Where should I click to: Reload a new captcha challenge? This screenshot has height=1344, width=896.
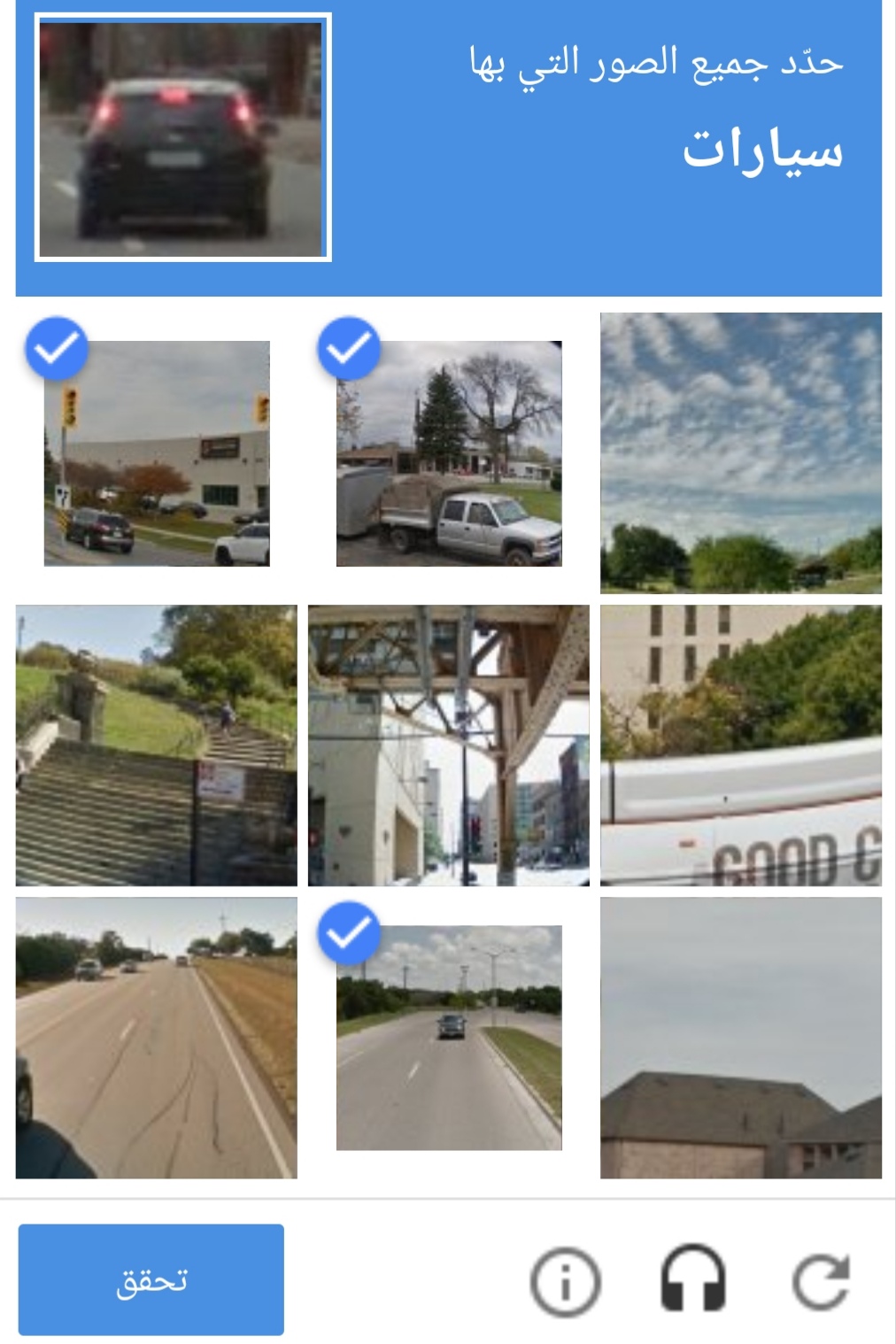pos(821,1280)
